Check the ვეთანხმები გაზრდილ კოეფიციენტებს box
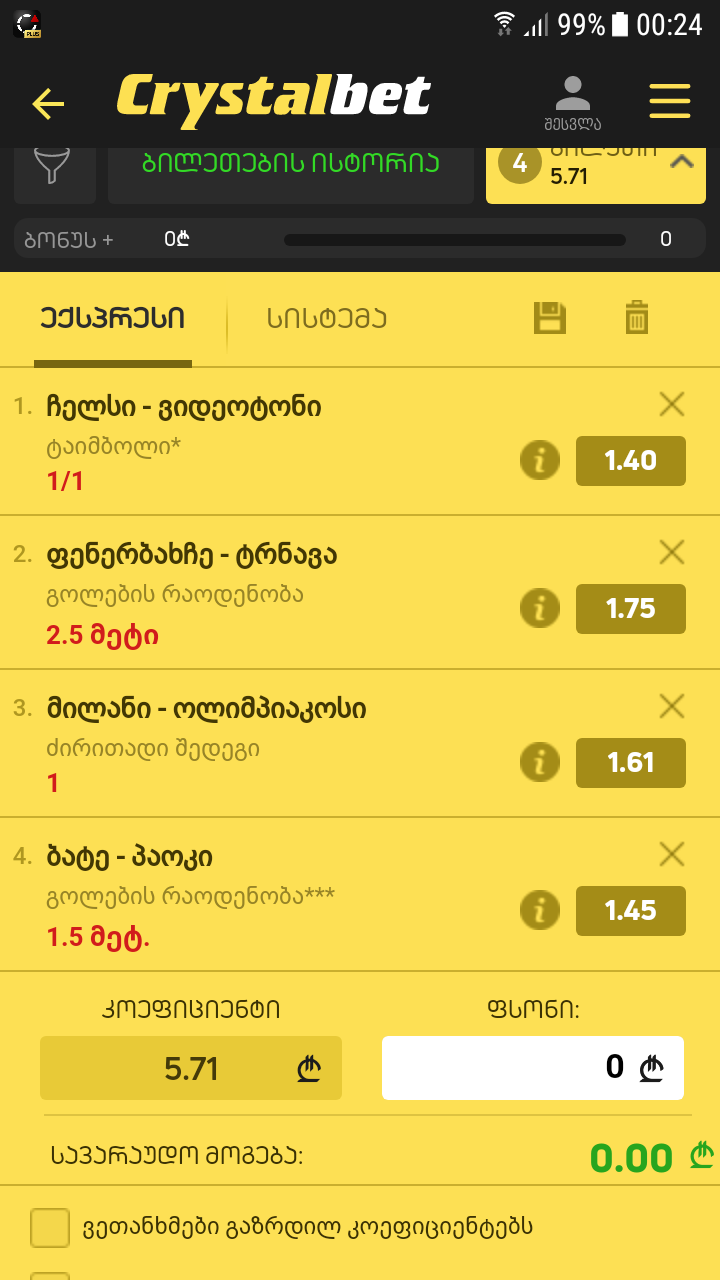This screenshot has height=1280, width=720. click(x=50, y=1228)
